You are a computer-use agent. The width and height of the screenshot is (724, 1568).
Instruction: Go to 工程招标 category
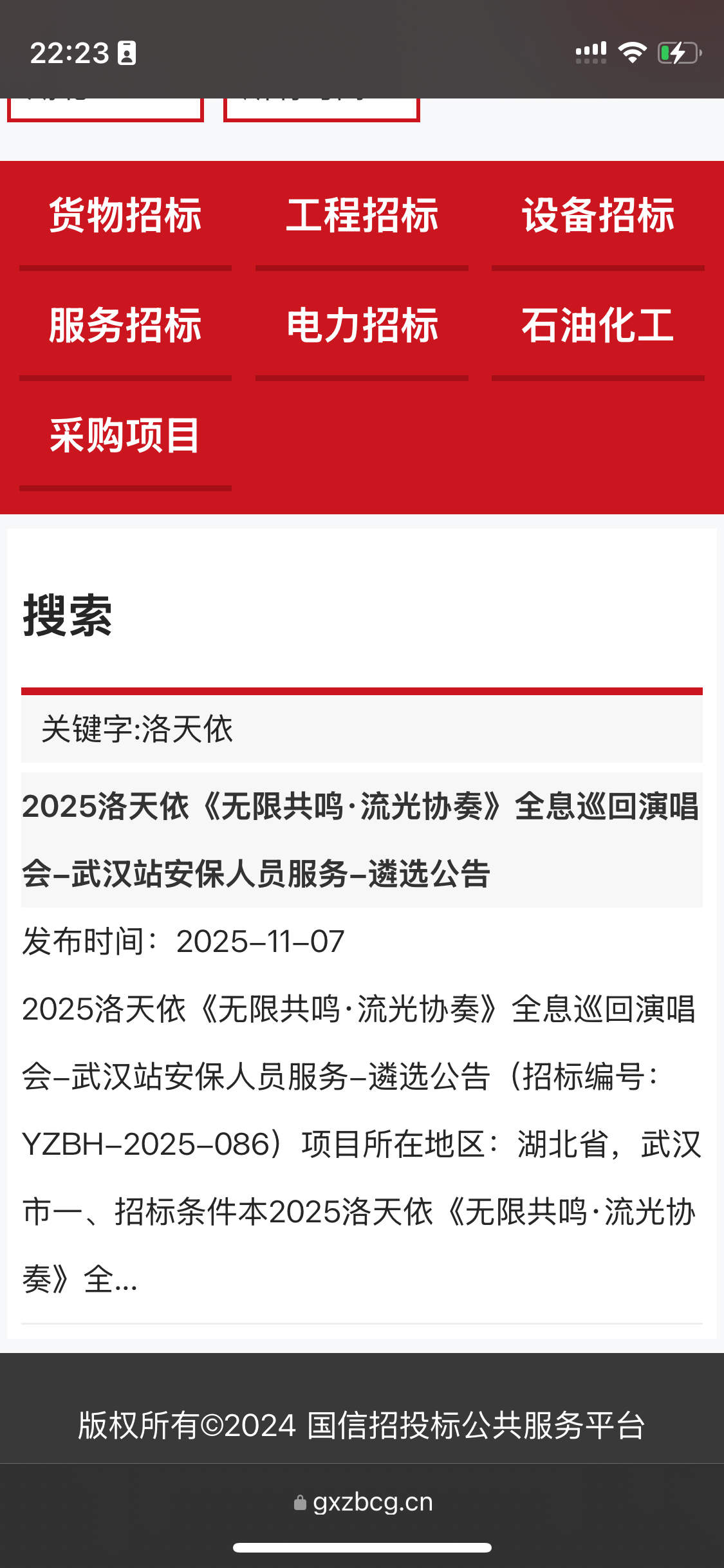[362, 215]
